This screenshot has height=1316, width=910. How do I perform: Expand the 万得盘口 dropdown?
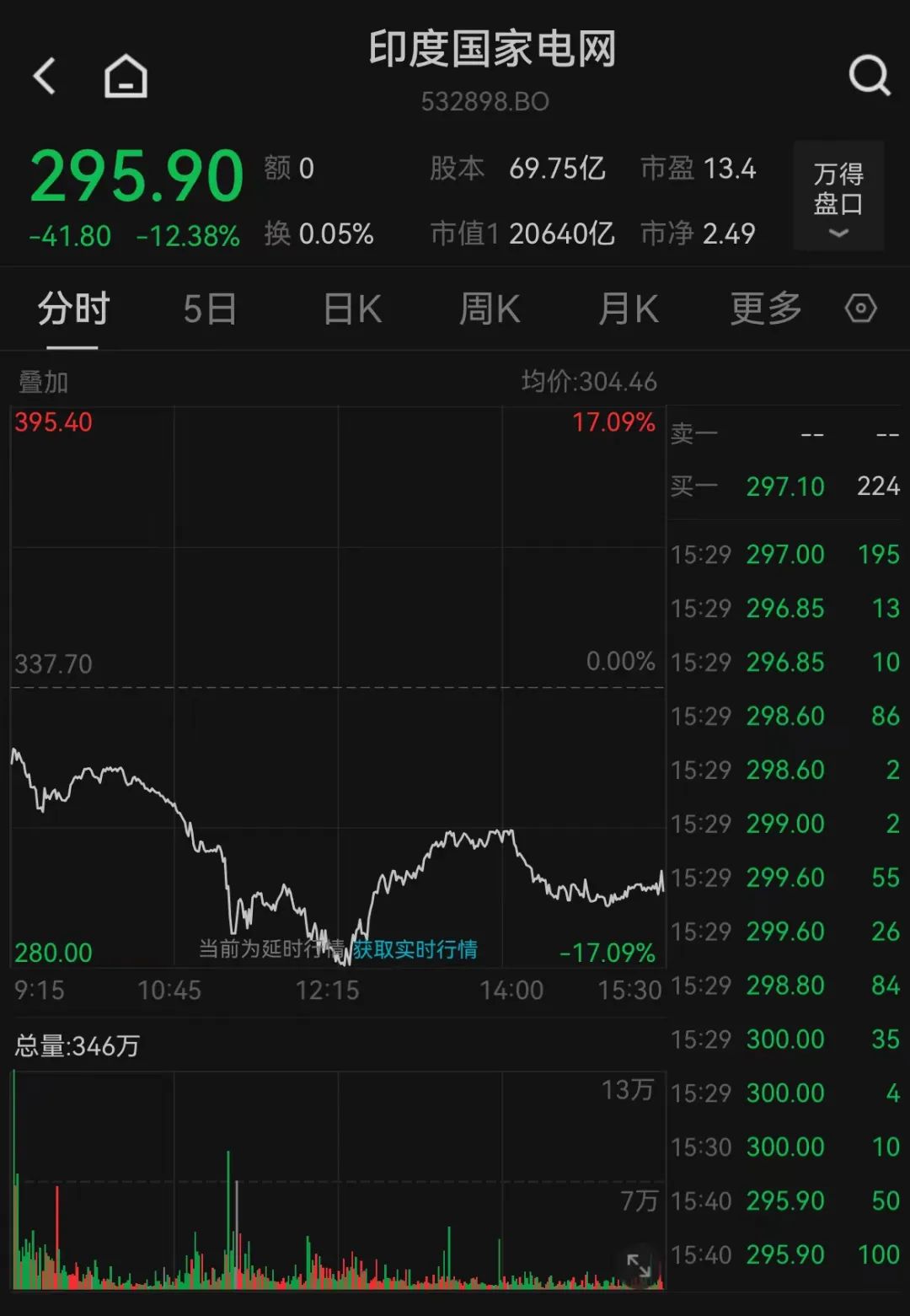click(x=838, y=197)
